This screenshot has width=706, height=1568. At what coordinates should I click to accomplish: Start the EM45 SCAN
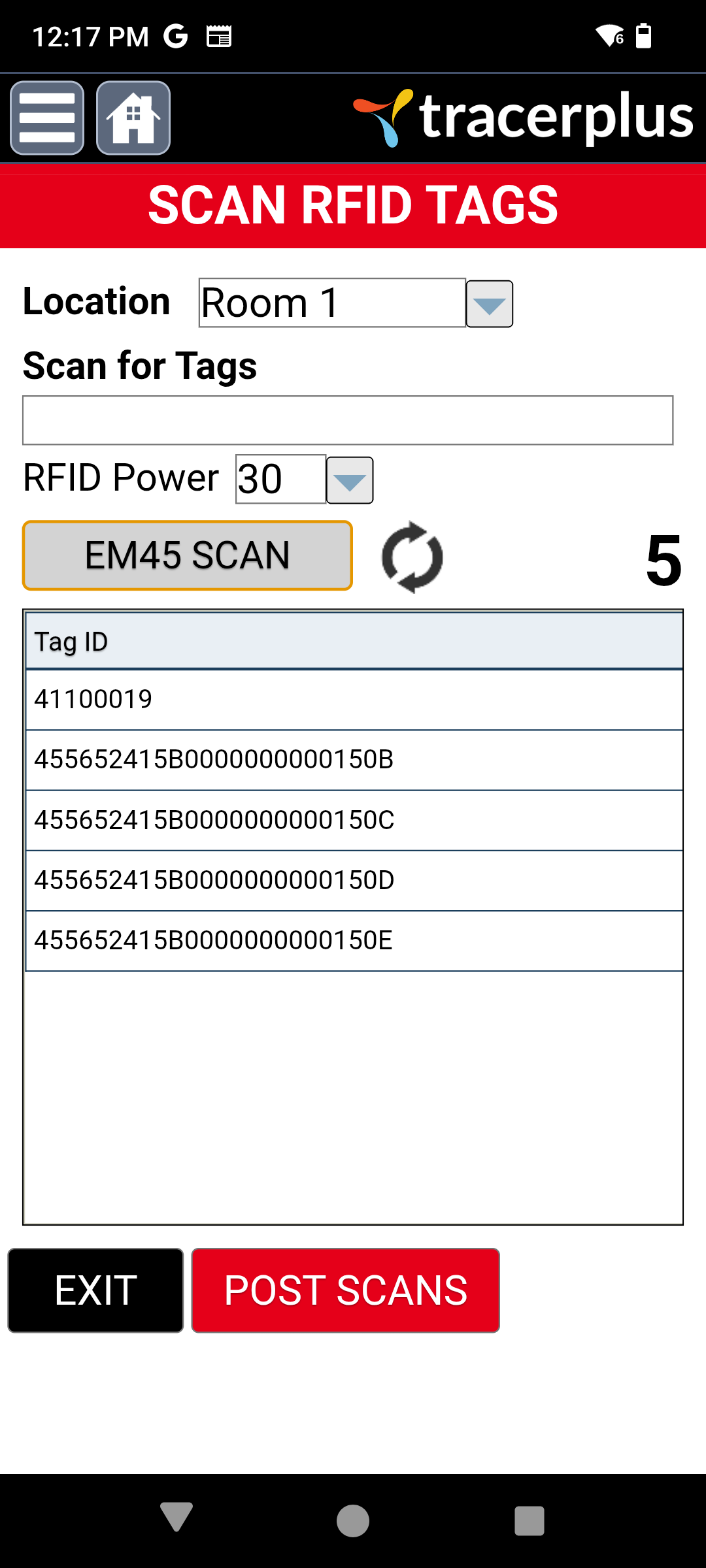pos(188,555)
